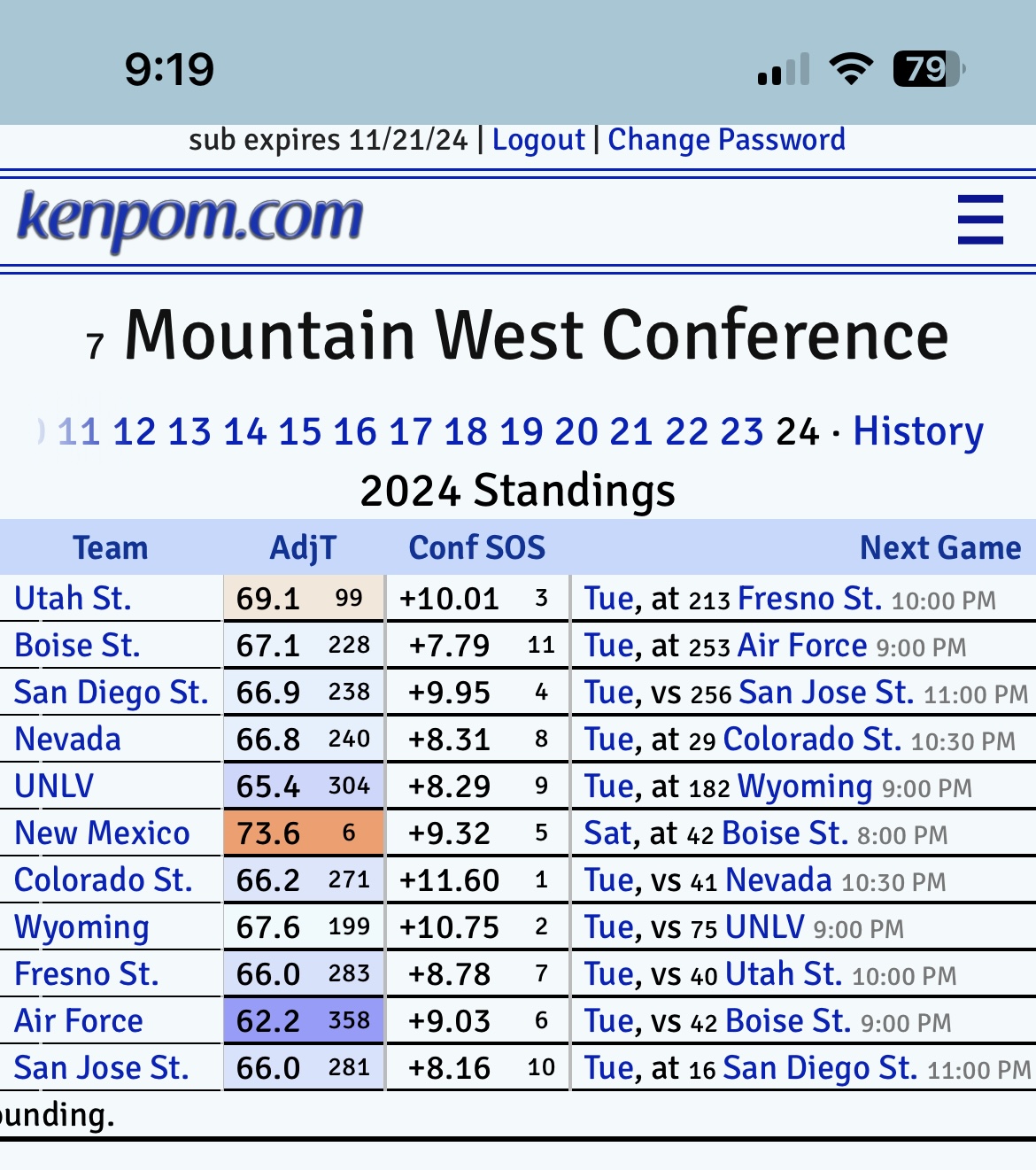Open San Jose St. team page from Team column
The image size is (1036, 1170).
coord(101,1068)
